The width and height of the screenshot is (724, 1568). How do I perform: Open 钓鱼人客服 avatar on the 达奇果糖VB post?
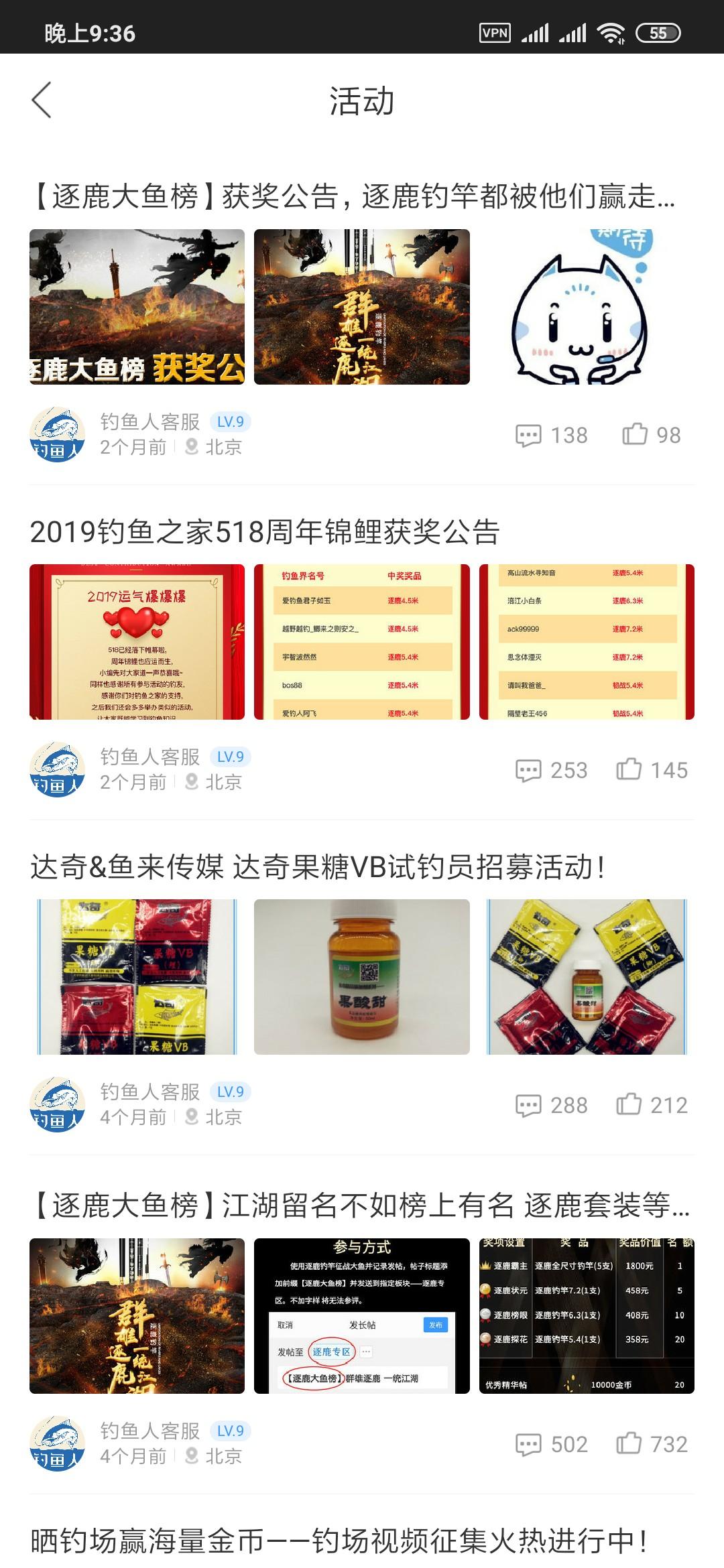57,1104
